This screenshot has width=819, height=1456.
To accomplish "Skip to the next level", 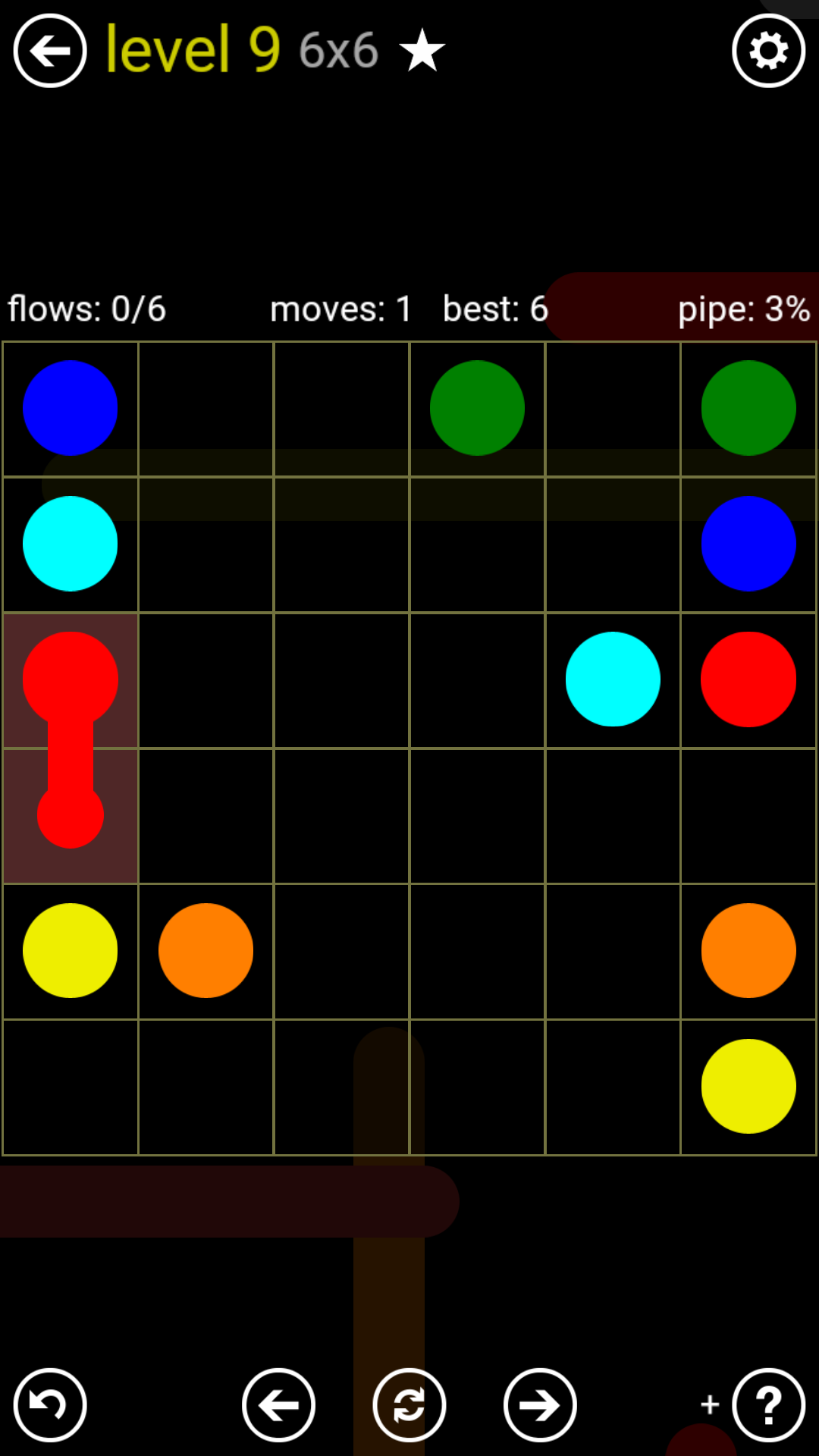I will coord(539,1404).
